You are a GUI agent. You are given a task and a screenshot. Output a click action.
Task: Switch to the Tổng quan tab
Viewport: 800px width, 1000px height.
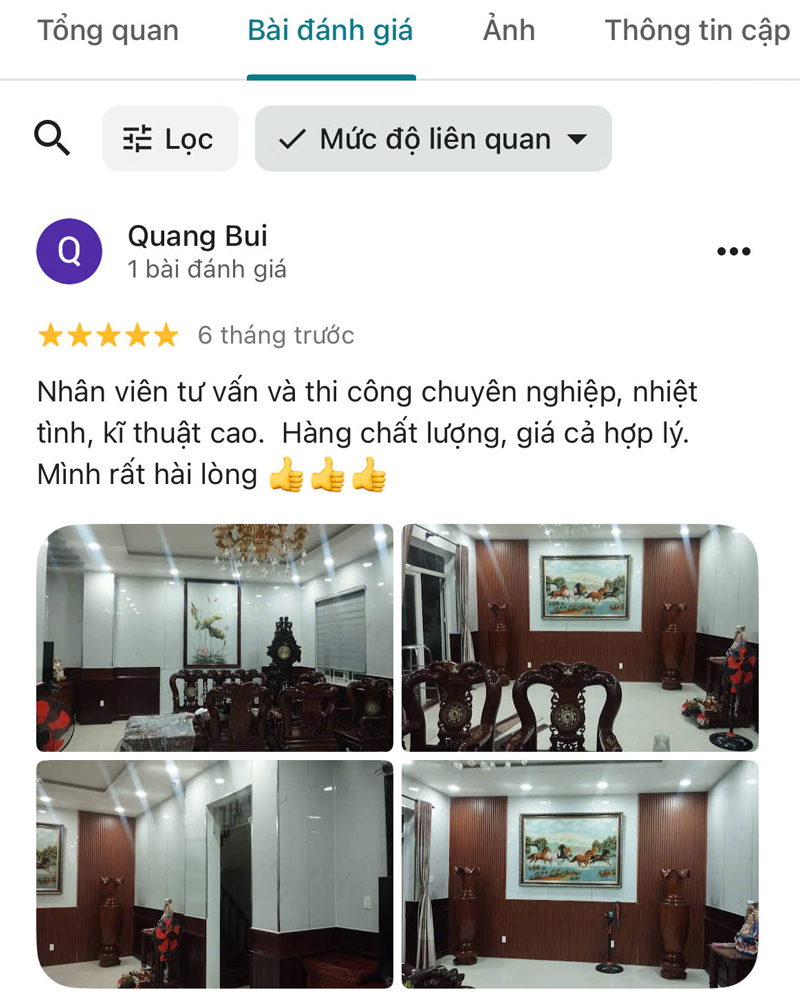click(x=108, y=31)
